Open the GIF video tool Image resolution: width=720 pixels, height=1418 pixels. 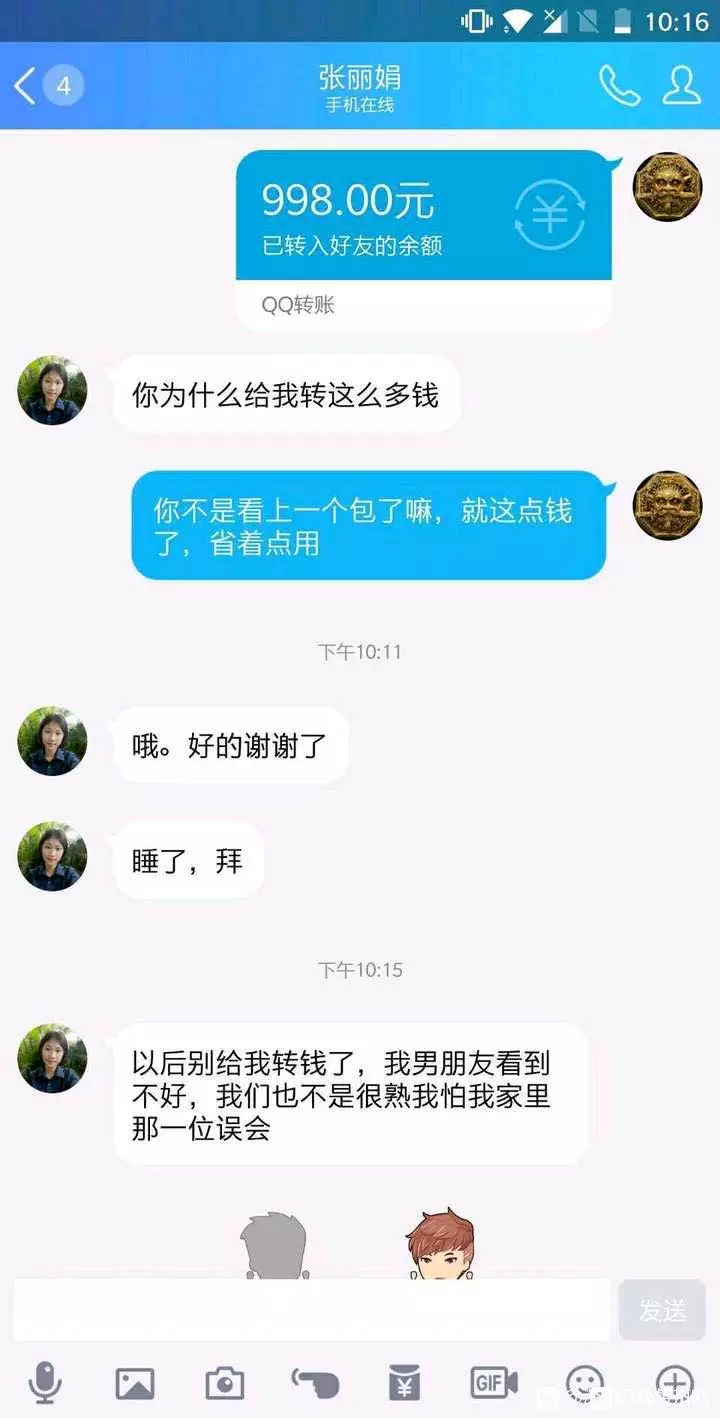point(494,1383)
